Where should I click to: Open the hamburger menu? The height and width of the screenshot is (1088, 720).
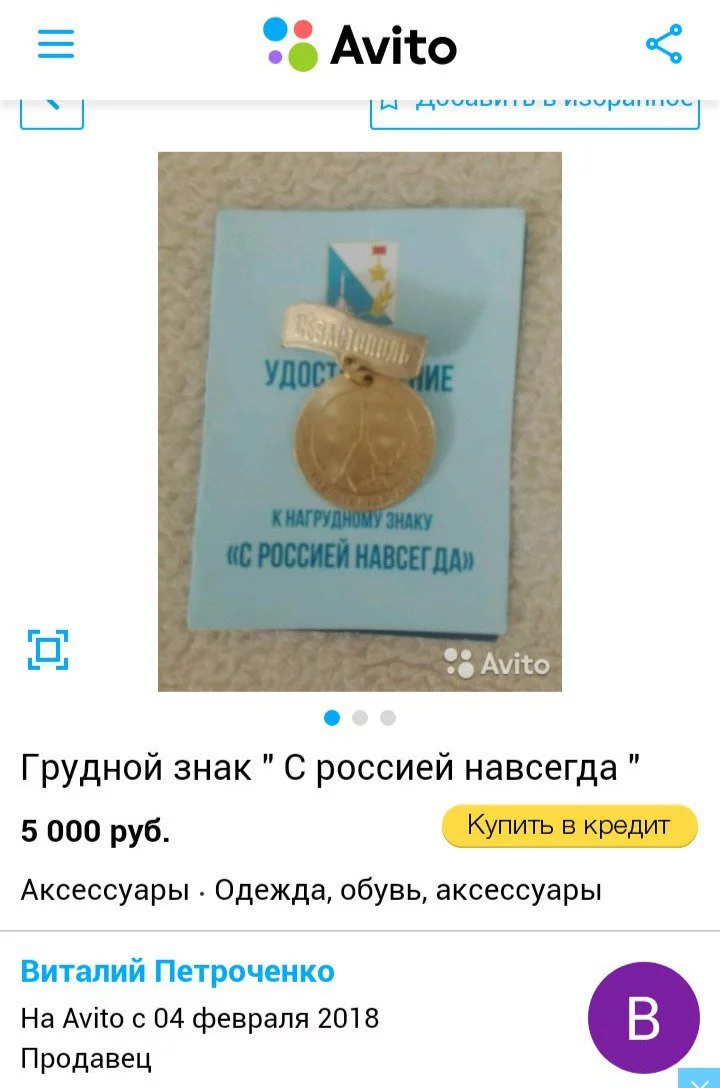tap(56, 44)
